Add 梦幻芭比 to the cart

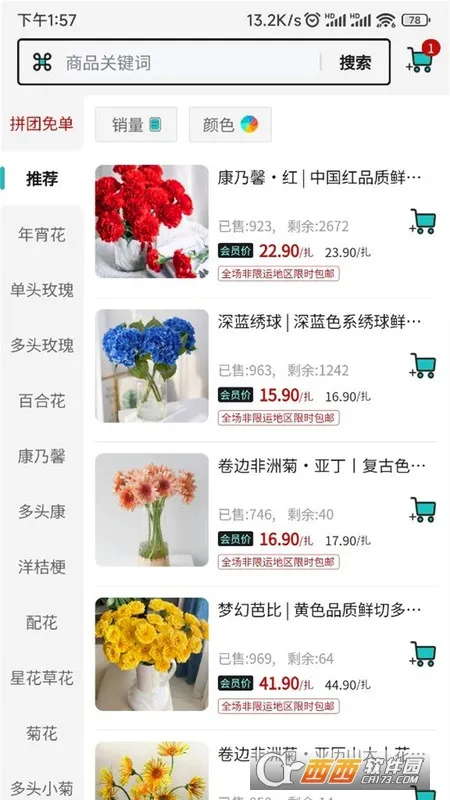(423, 654)
